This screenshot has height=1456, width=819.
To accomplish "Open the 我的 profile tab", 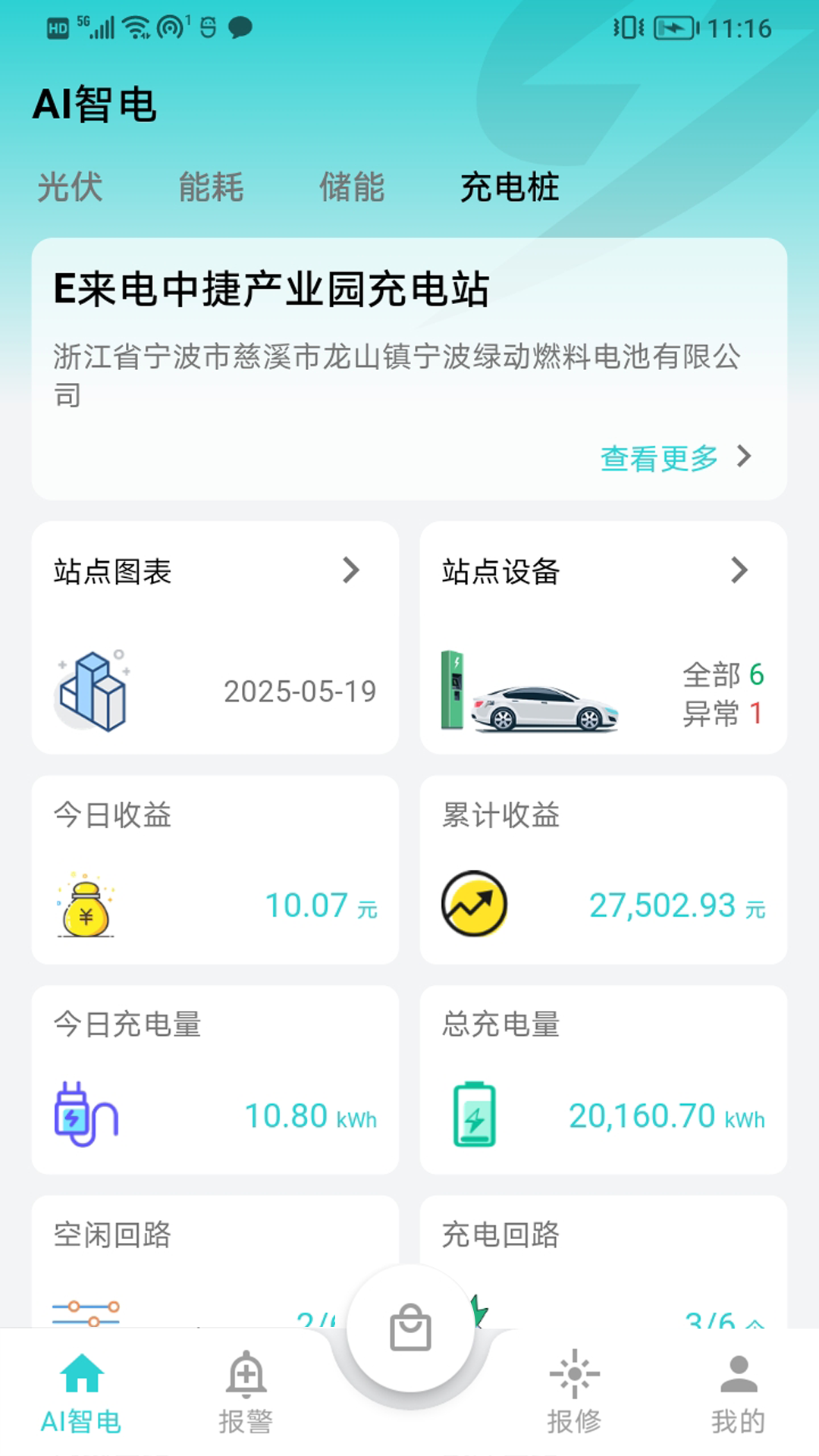I will point(738,1392).
